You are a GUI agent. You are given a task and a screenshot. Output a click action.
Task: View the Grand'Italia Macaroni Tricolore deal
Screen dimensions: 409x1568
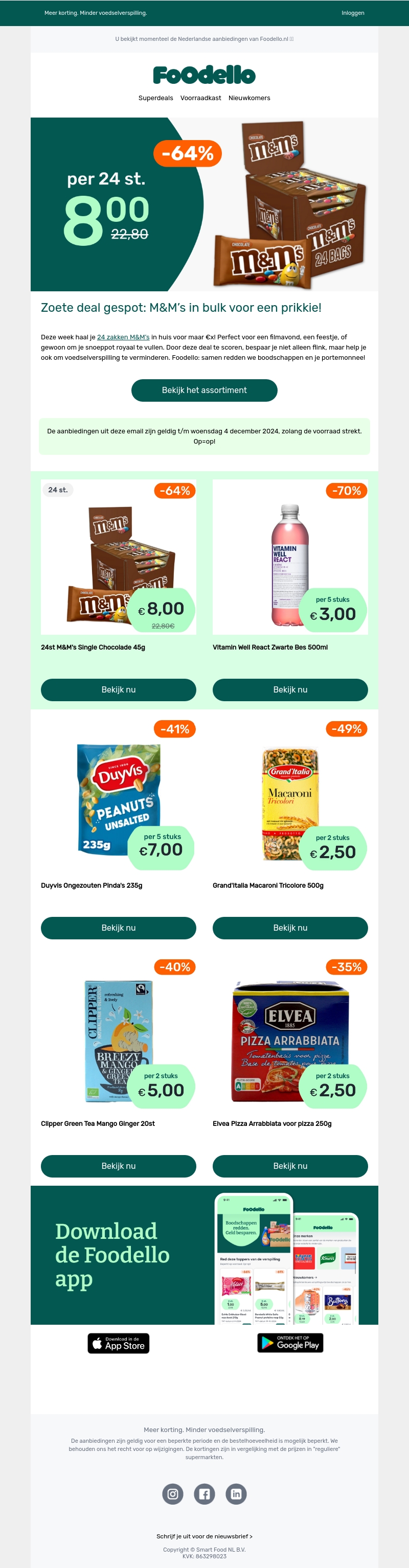(290, 928)
